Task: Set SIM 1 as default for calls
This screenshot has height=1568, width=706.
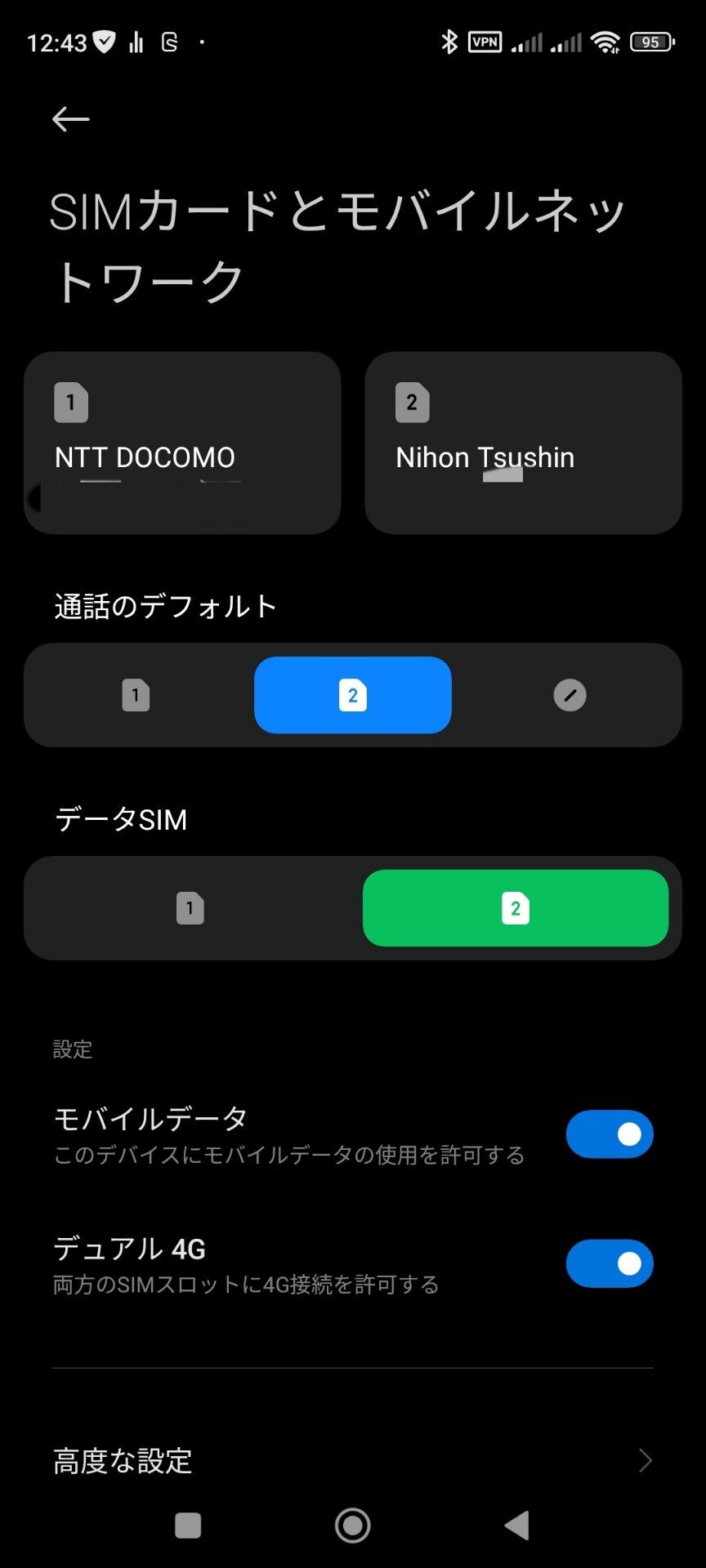Action: point(136,695)
